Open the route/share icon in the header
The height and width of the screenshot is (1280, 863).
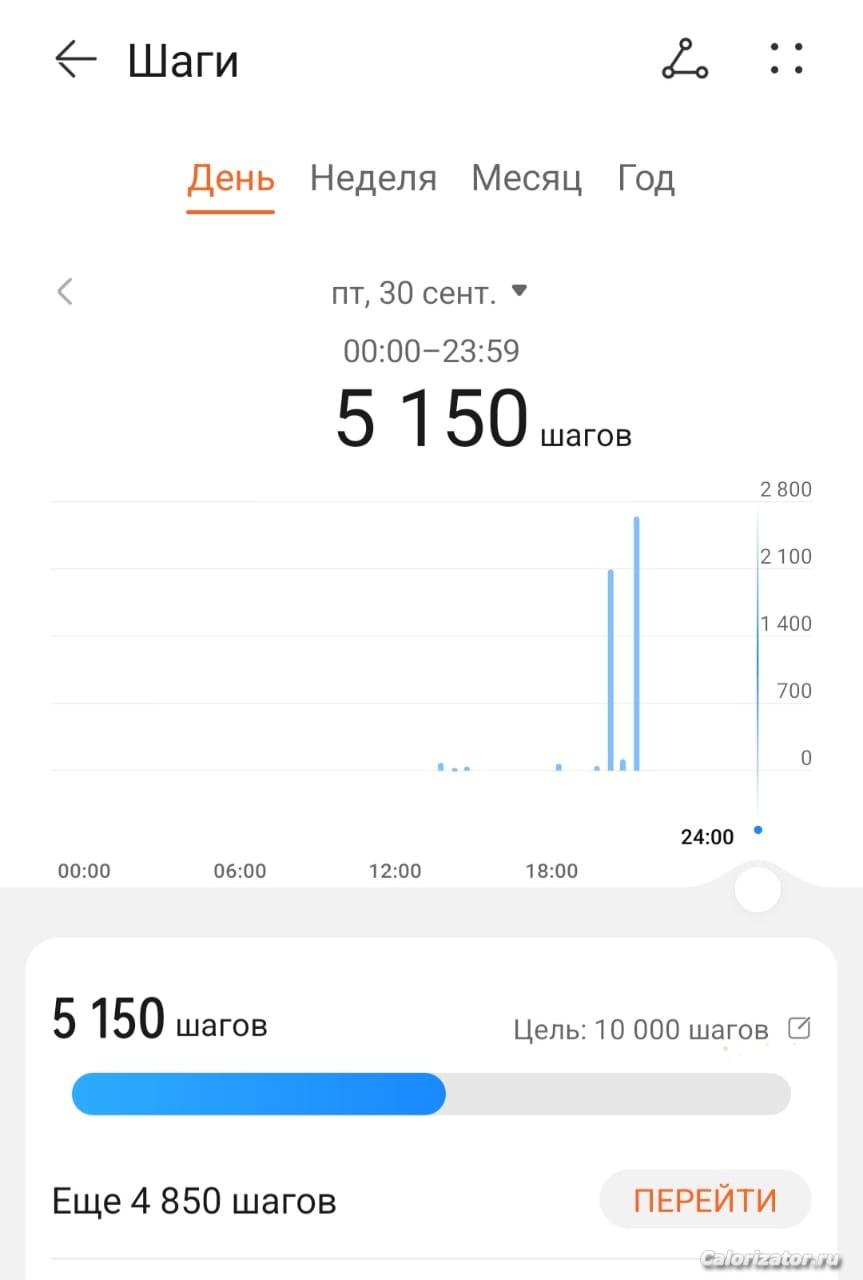(x=685, y=60)
